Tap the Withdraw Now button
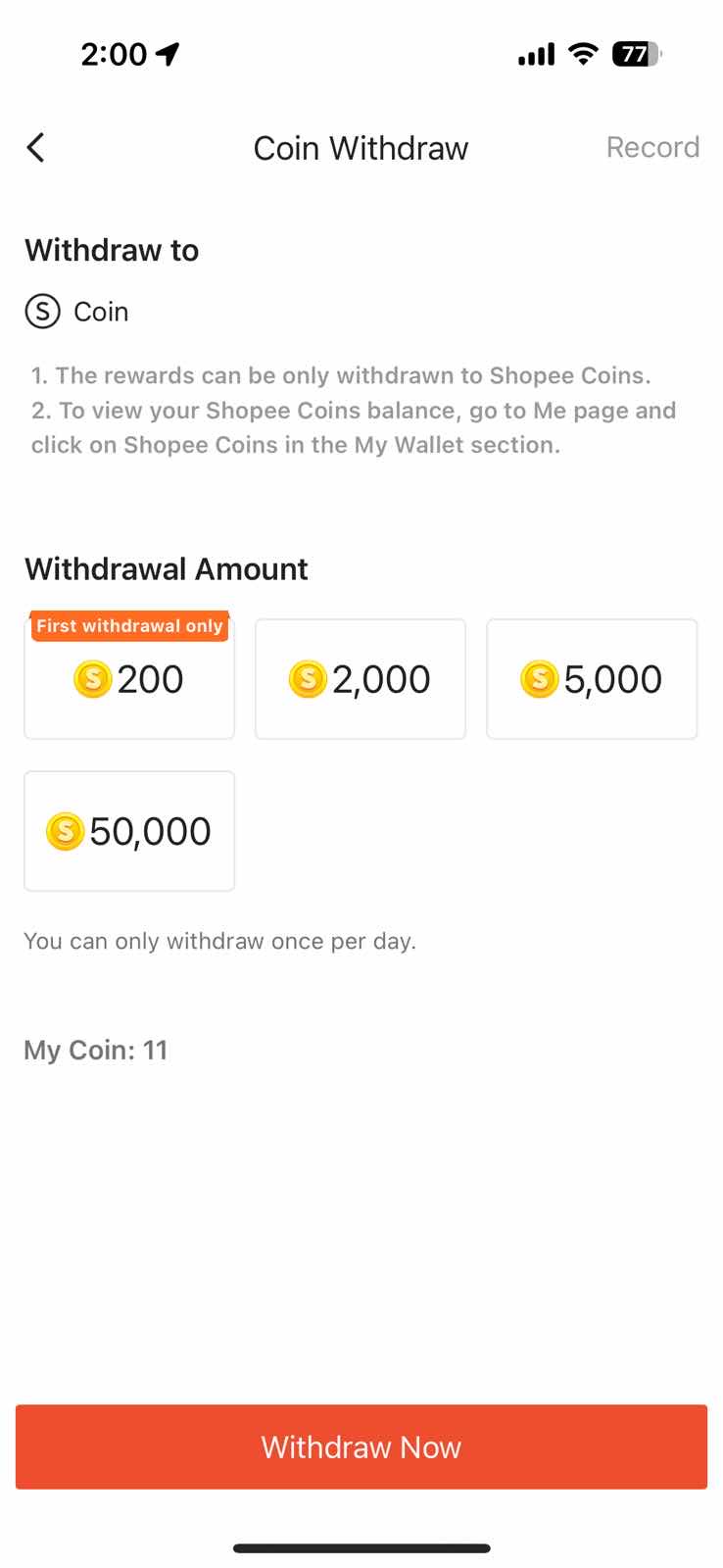Viewport: 723px width, 1568px height. pos(361,1446)
